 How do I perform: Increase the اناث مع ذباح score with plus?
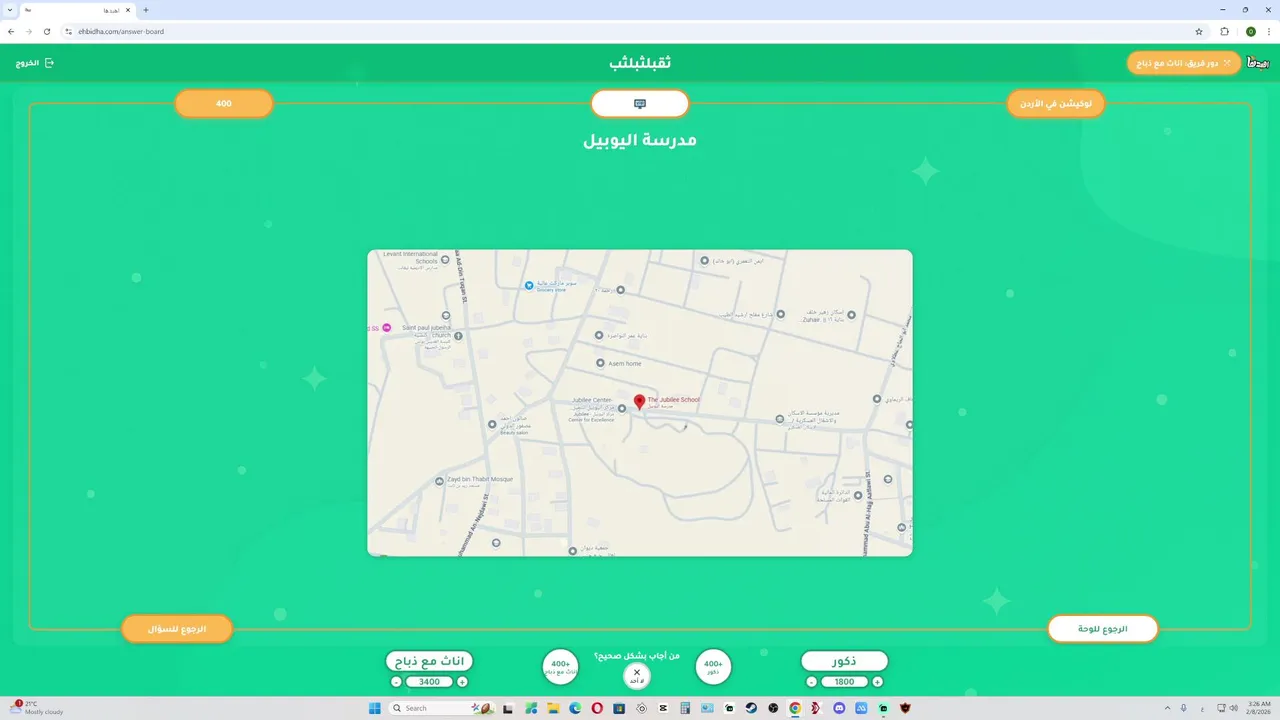coord(462,682)
